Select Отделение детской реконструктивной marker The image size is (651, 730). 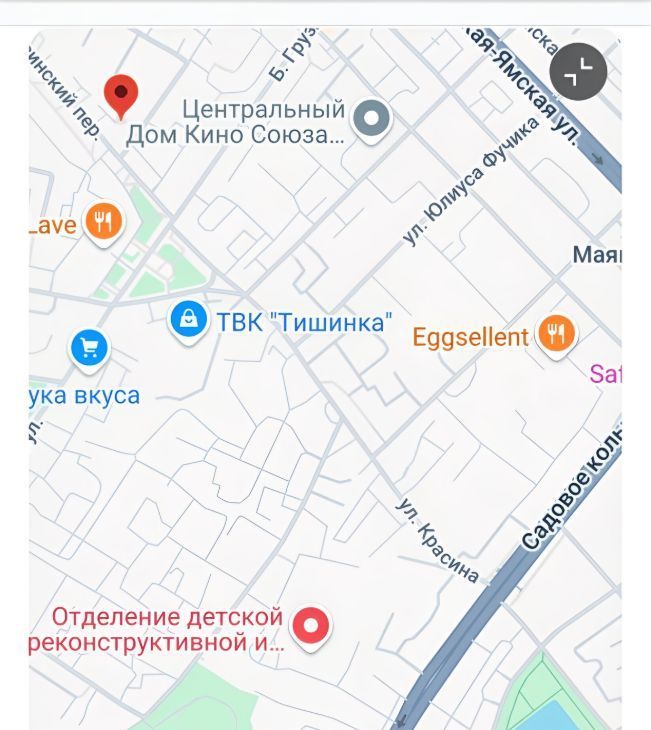[310, 627]
